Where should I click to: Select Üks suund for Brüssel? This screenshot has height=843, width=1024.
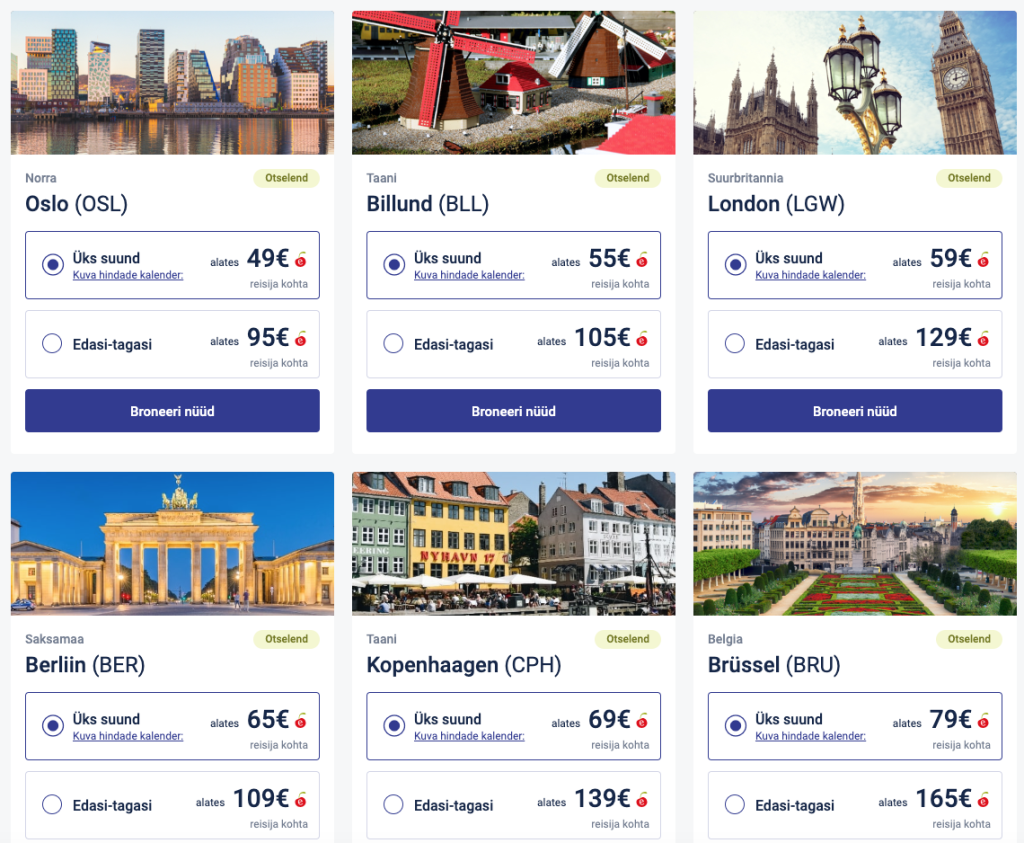click(x=735, y=726)
